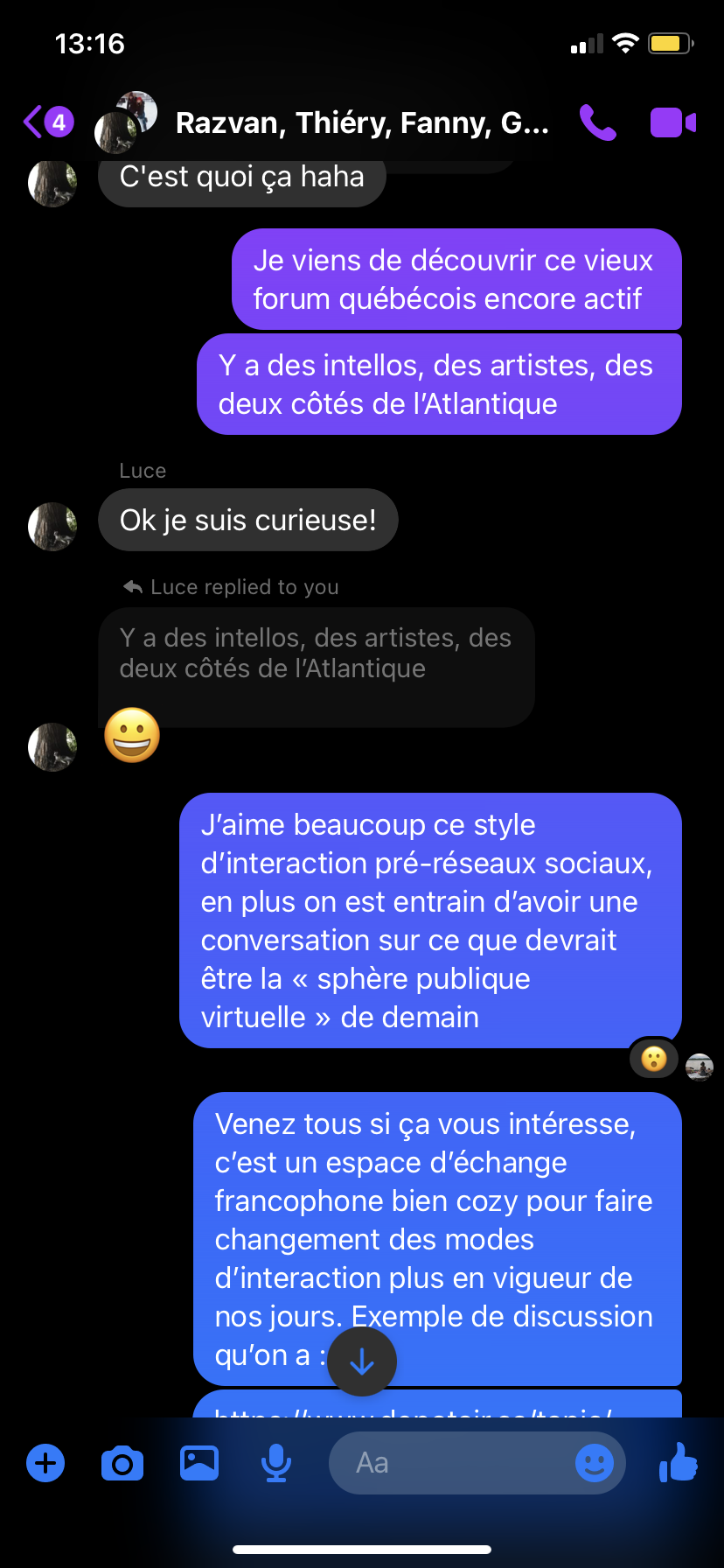The image size is (724, 1568).
Task: Open more options with the plus icon
Action: tap(45, 1463)
